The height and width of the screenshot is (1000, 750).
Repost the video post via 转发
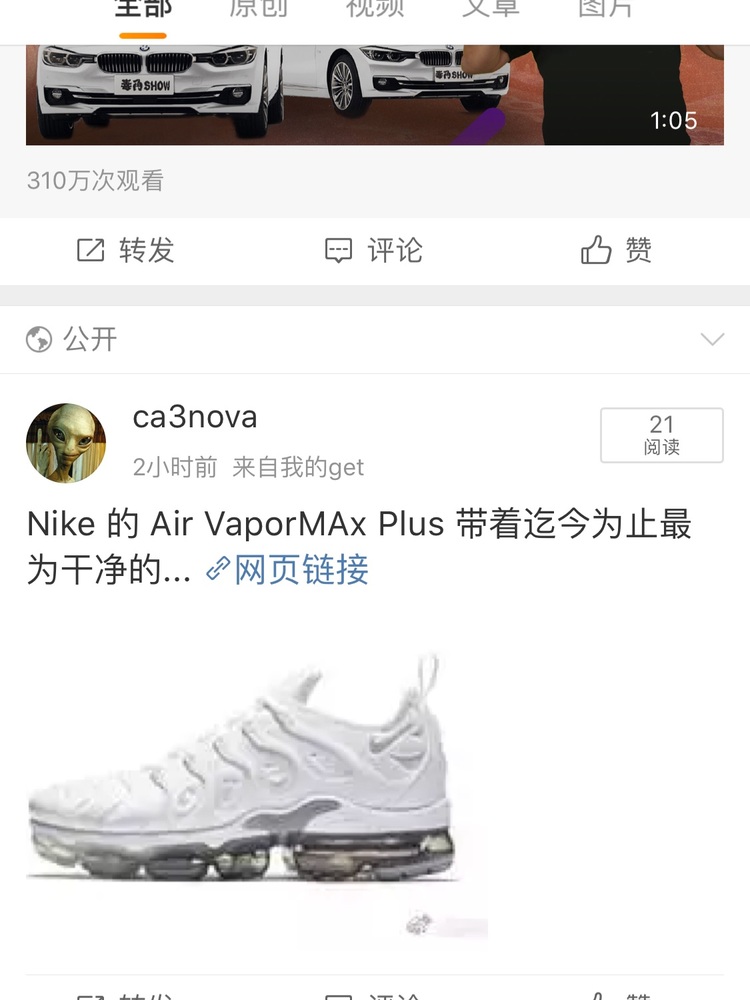[126, 250]
